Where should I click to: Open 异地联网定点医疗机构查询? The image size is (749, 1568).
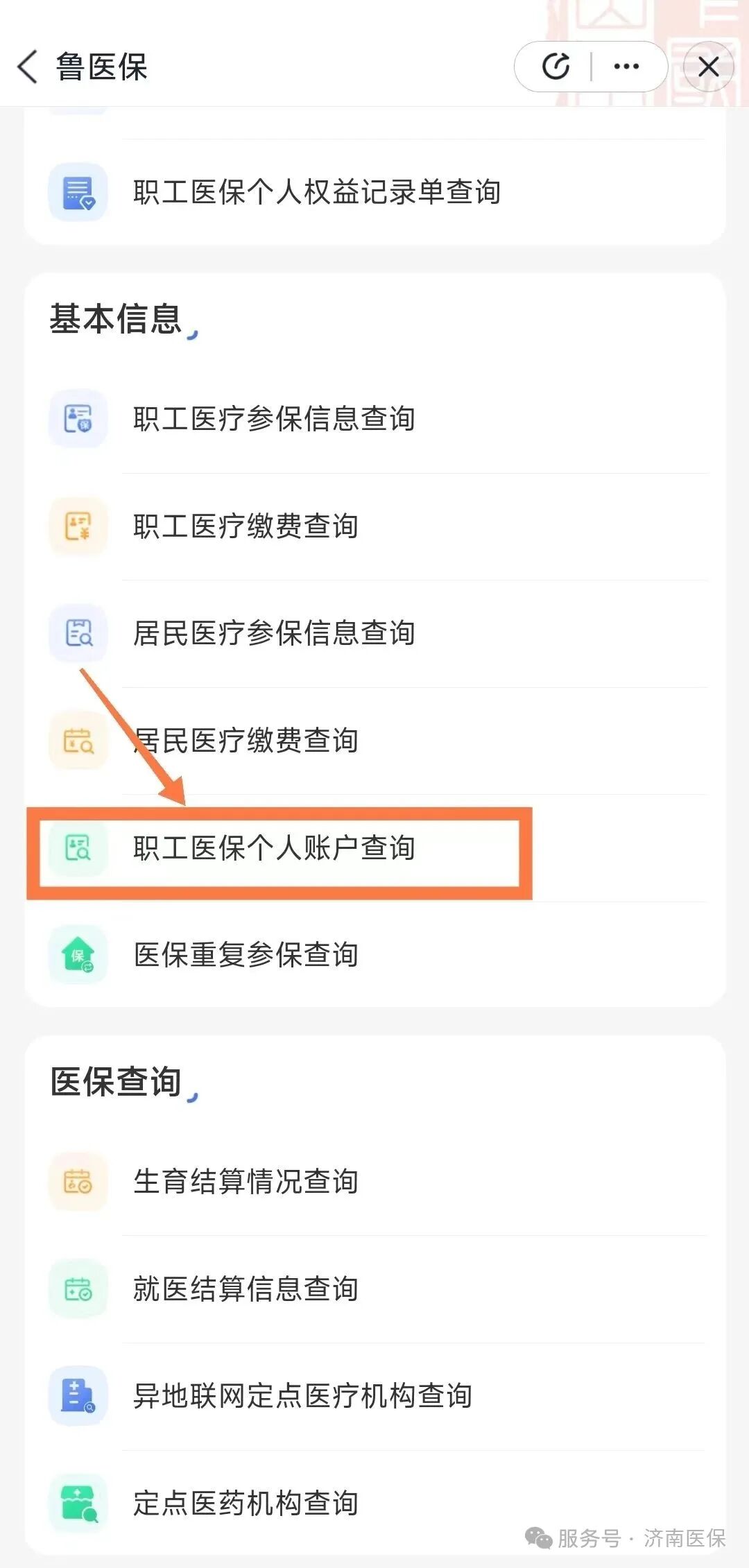pyautogui.click(x=302, y=1396)
